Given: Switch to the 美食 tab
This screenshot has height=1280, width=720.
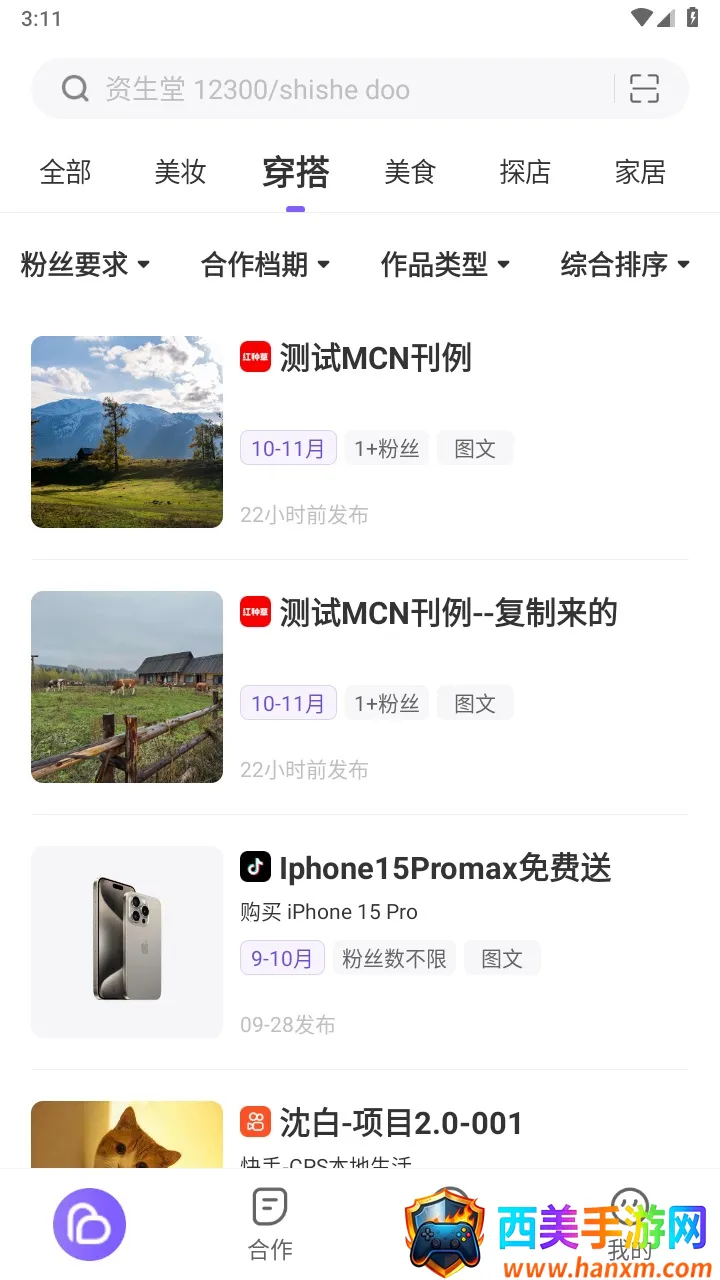Looking at the screenshot, I should point(410,172).
